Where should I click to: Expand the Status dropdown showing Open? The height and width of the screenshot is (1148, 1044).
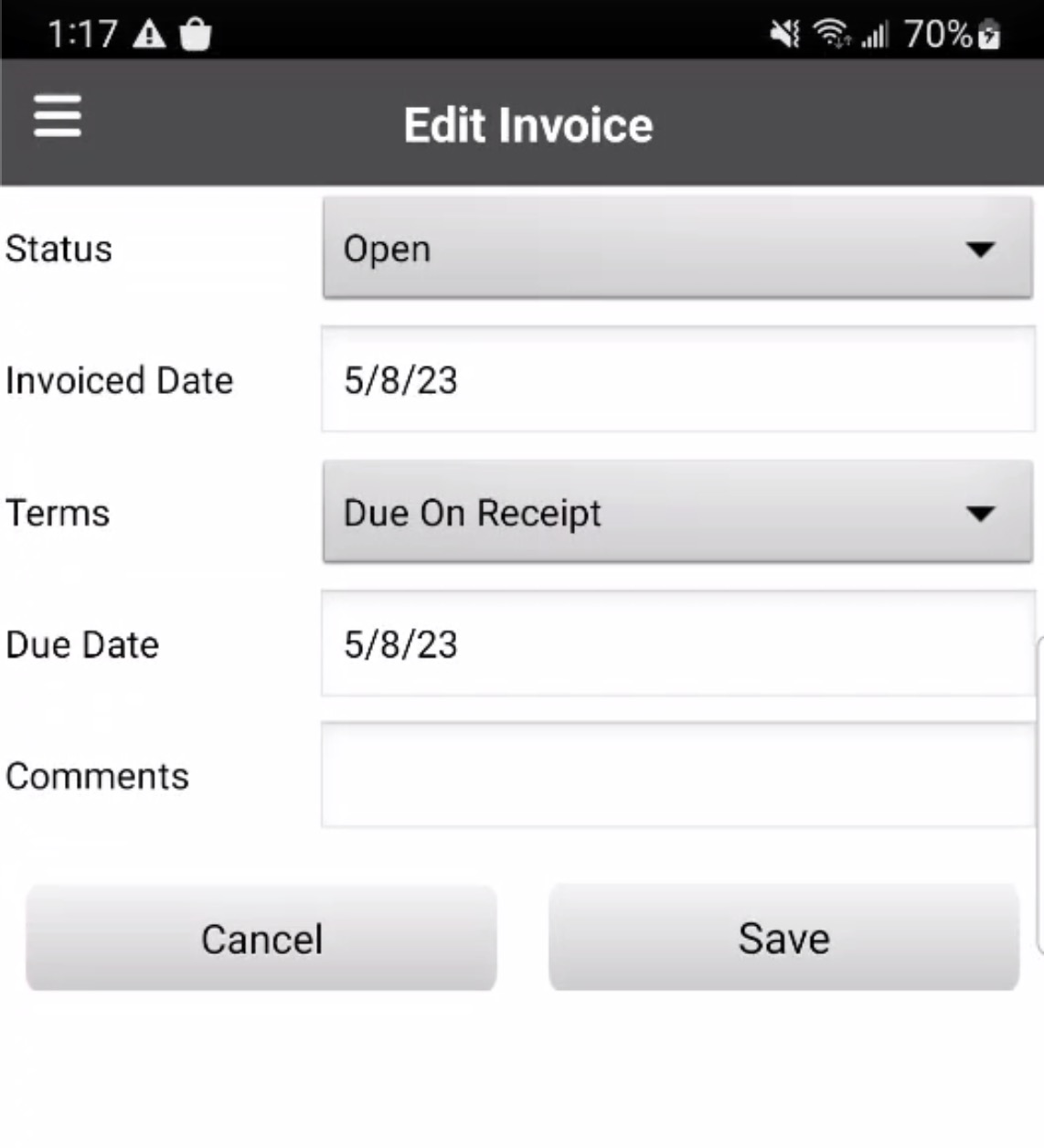(x=677, y=249)
